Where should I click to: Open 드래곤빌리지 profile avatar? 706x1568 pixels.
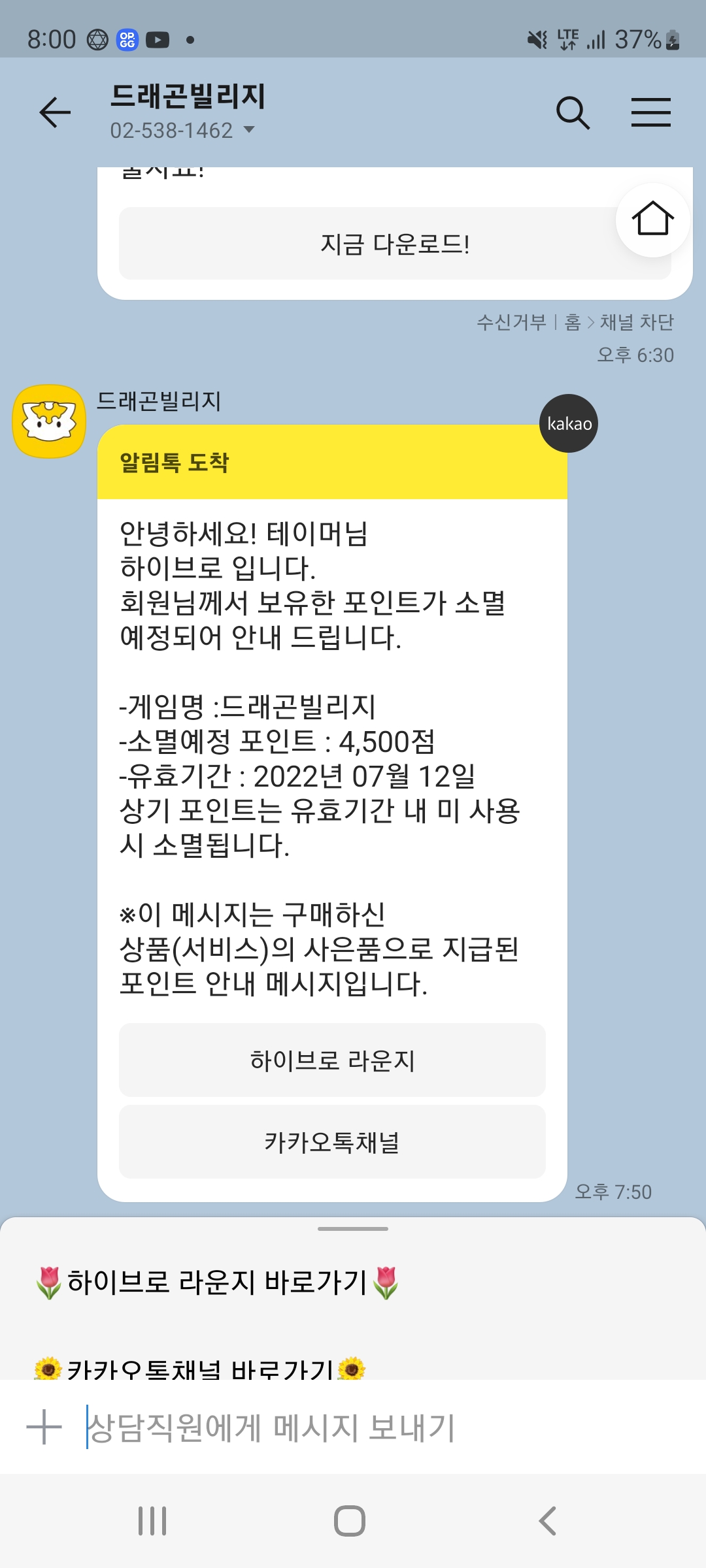(50, 421)
